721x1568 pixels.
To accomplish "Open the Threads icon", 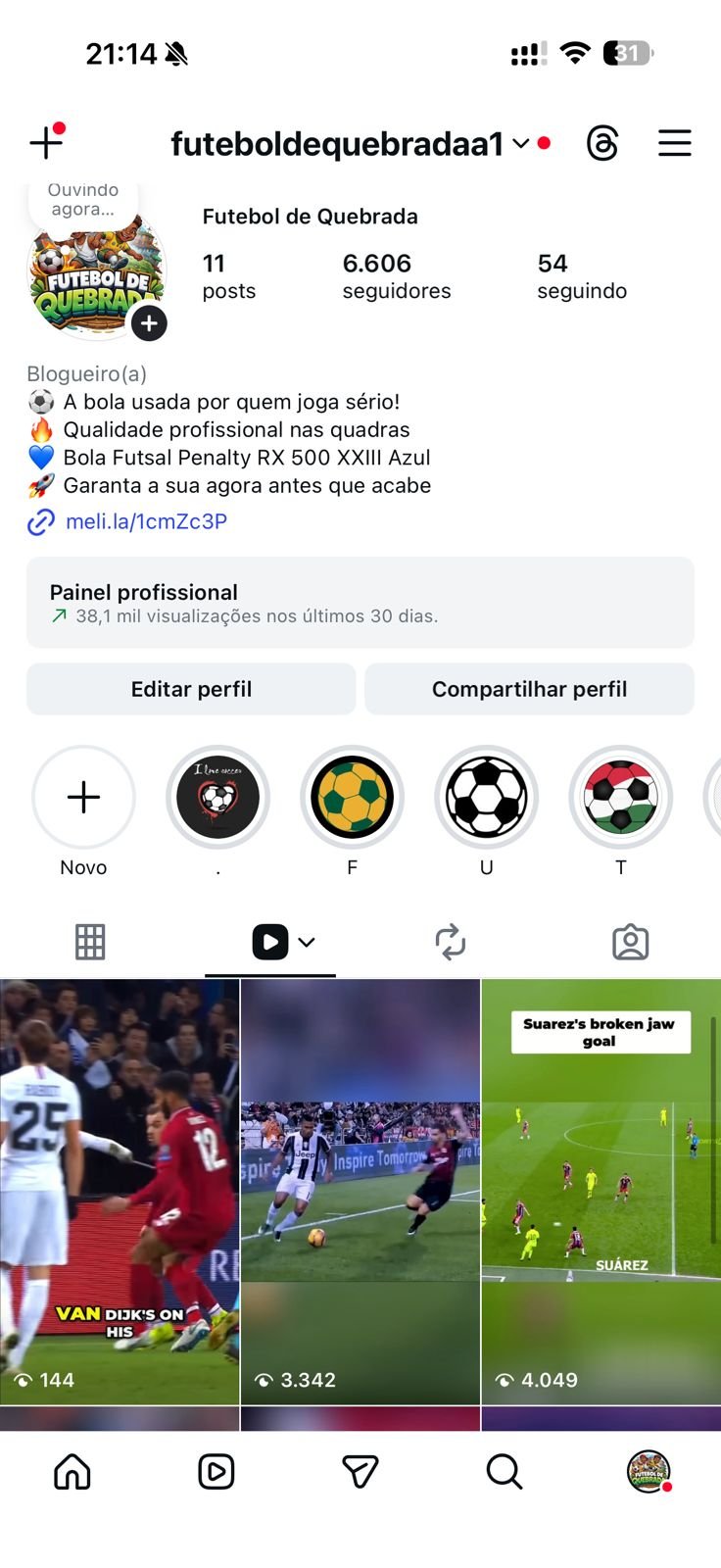I will point(602,144).
